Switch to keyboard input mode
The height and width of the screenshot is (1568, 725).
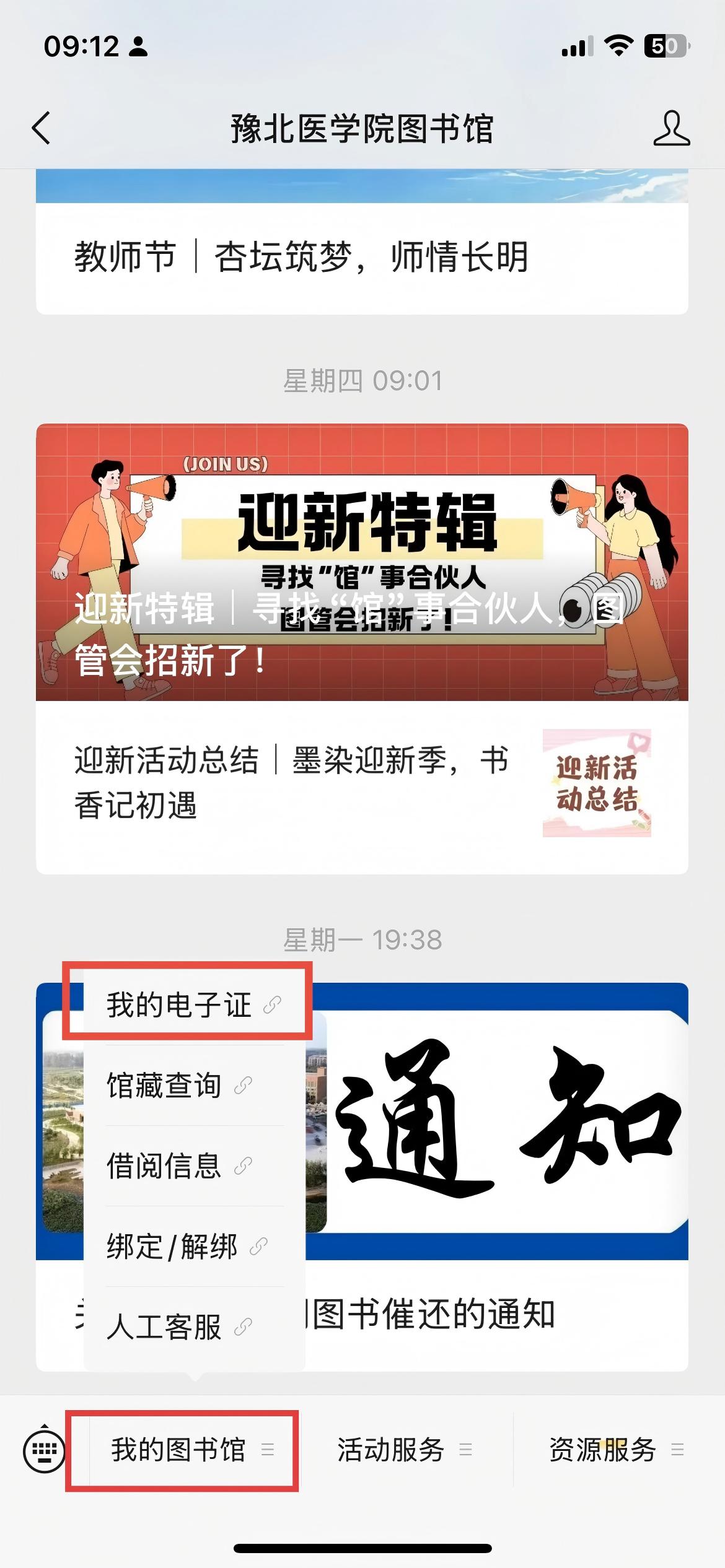(44, 1450)
